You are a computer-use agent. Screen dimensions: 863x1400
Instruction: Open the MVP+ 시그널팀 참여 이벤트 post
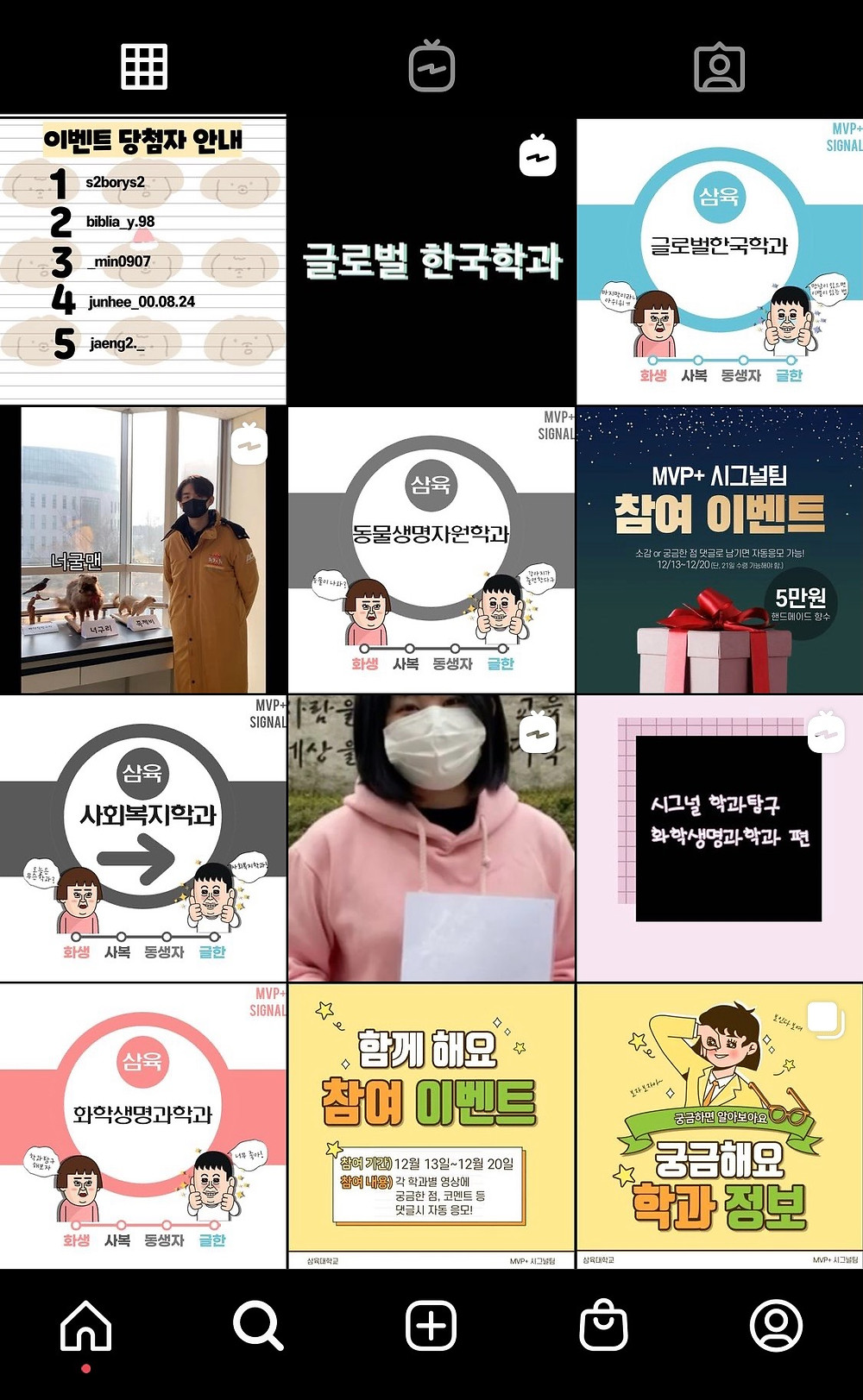[x=719, y=549]
